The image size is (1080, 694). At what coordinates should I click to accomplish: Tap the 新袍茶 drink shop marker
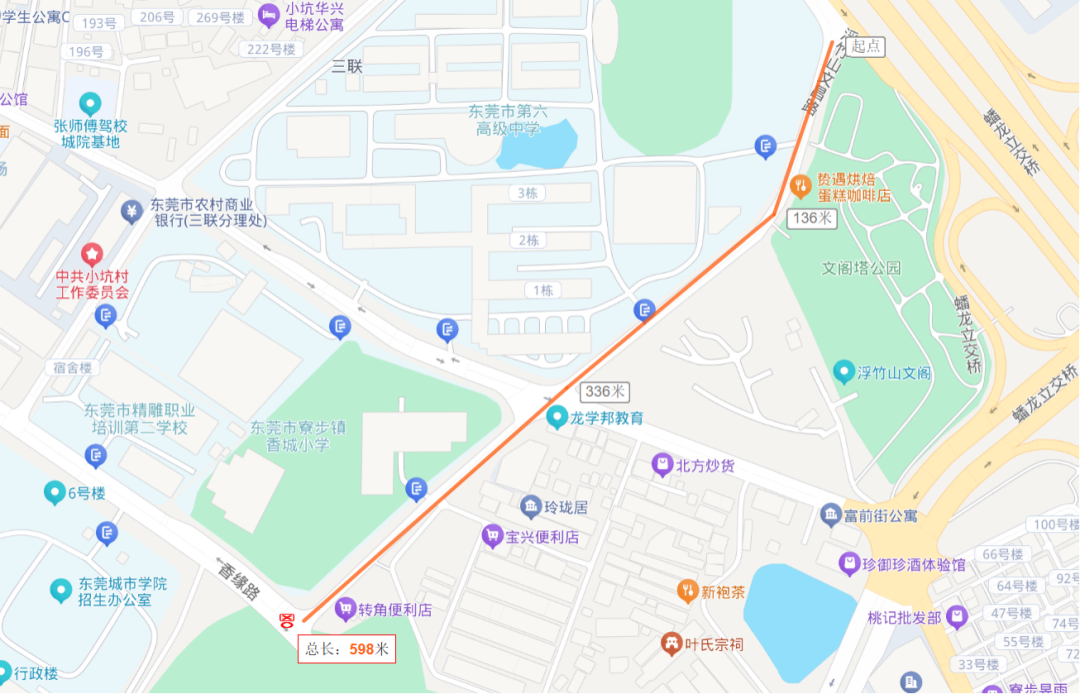[686, 590]
